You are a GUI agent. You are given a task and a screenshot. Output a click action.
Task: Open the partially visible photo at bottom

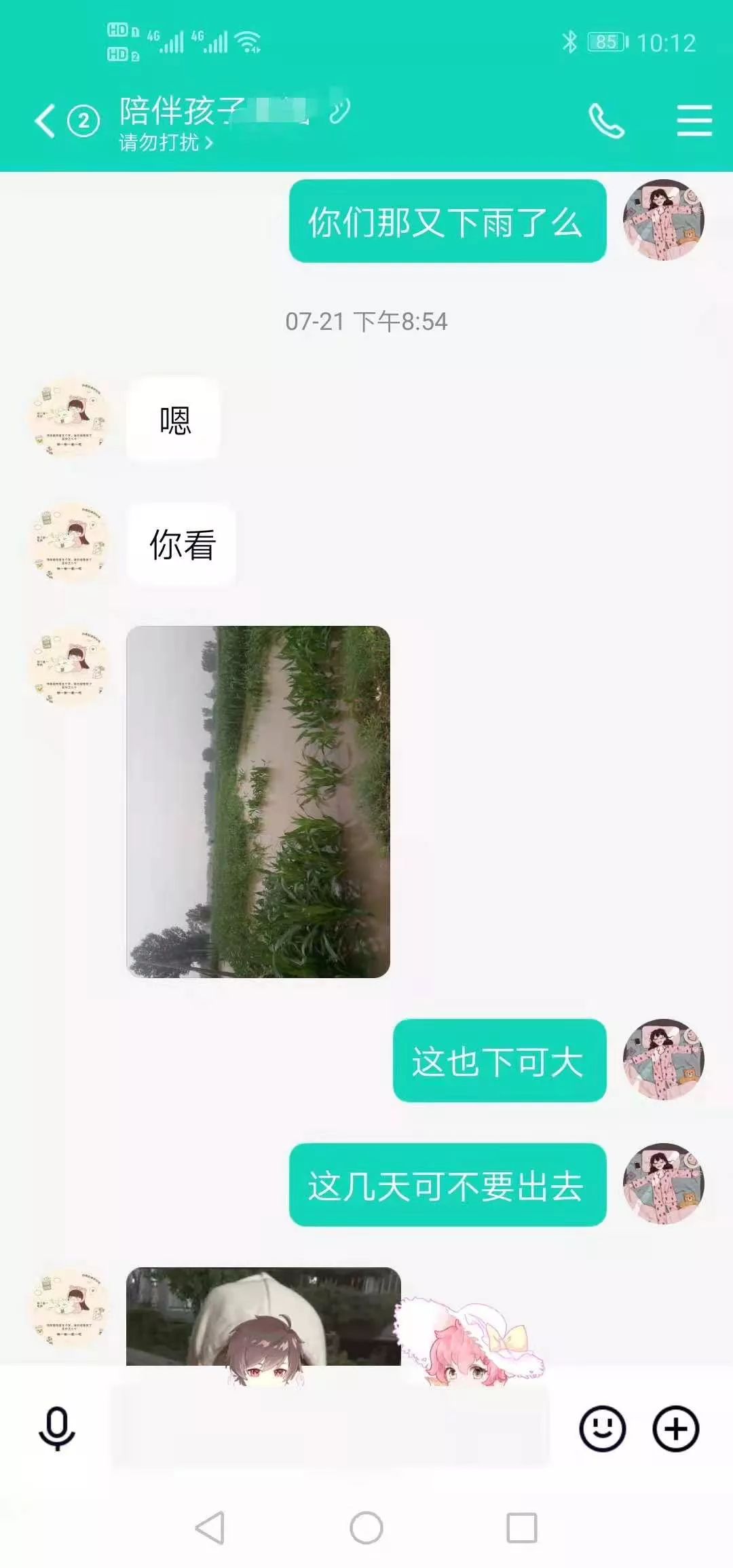point(263,1315)
